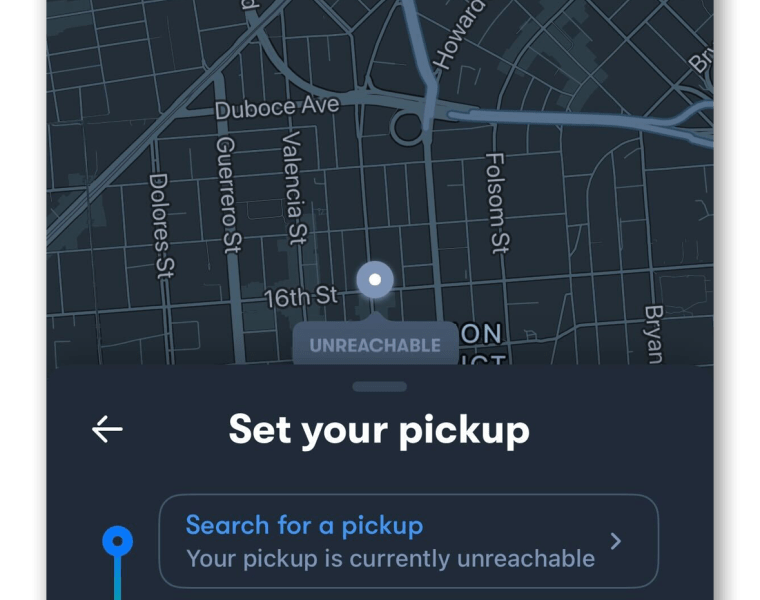
Task: Go back using the left arrow
Action: (107, 429)
